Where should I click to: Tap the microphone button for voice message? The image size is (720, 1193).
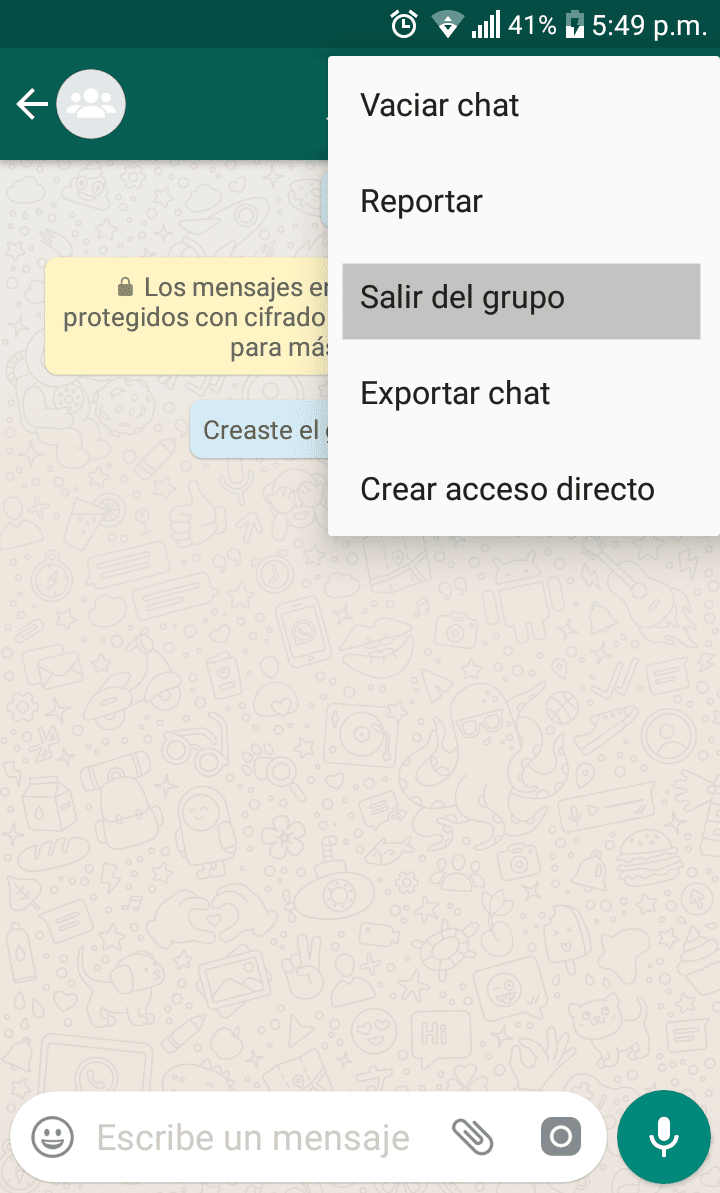click(664, 1137)
